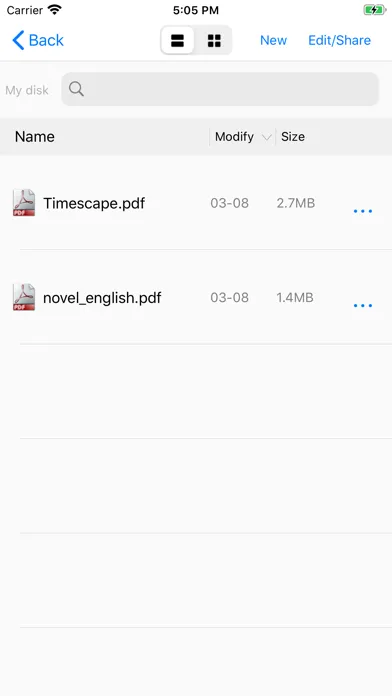
Task: Open more options for novel_english.pdf
Action: [363, 306]
